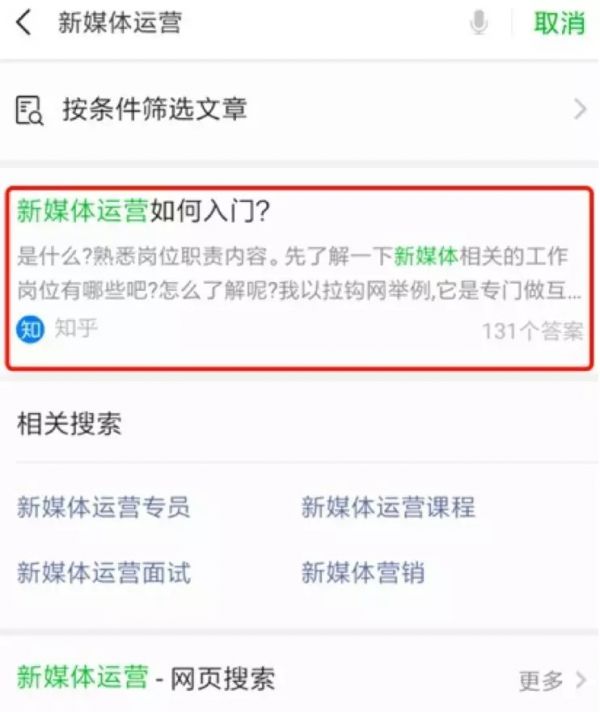Image resolution: width=600 pixels, height=712 pixels.
Task: Open the 知乎 result 新媒体运营如何入门?
Action: [300, 277]
